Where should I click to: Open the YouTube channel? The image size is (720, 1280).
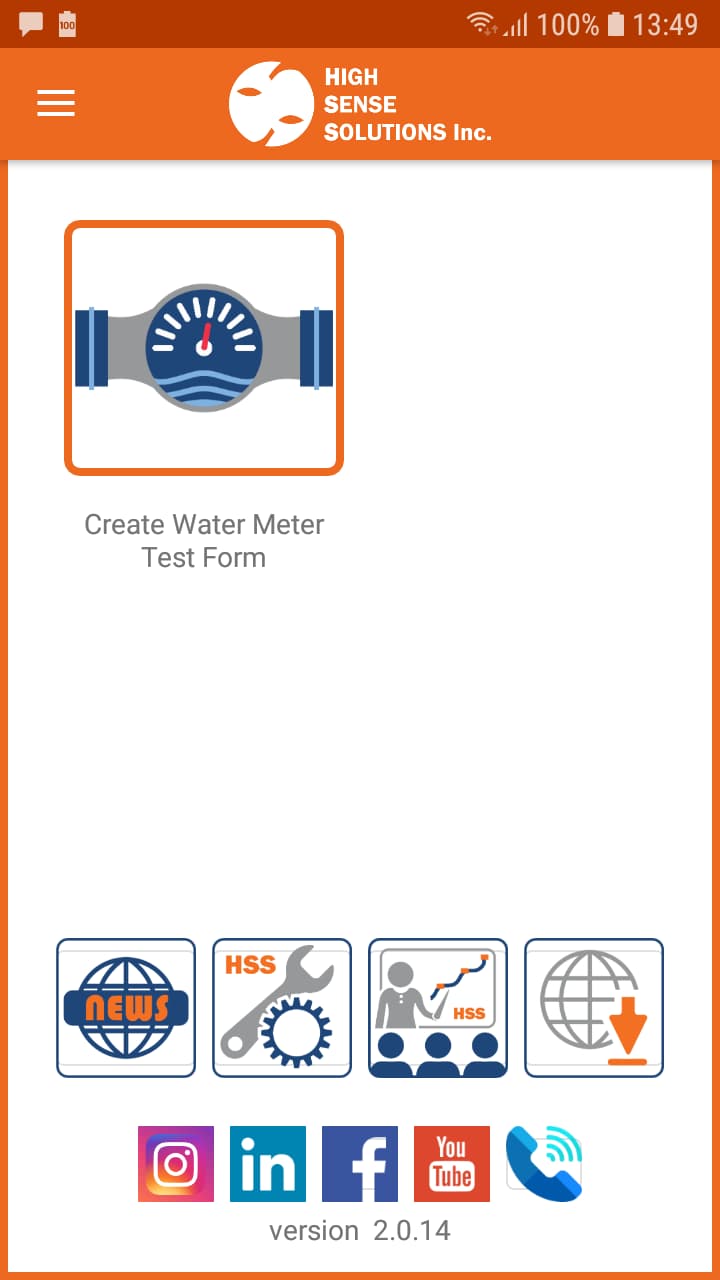tap(452, 1164)
